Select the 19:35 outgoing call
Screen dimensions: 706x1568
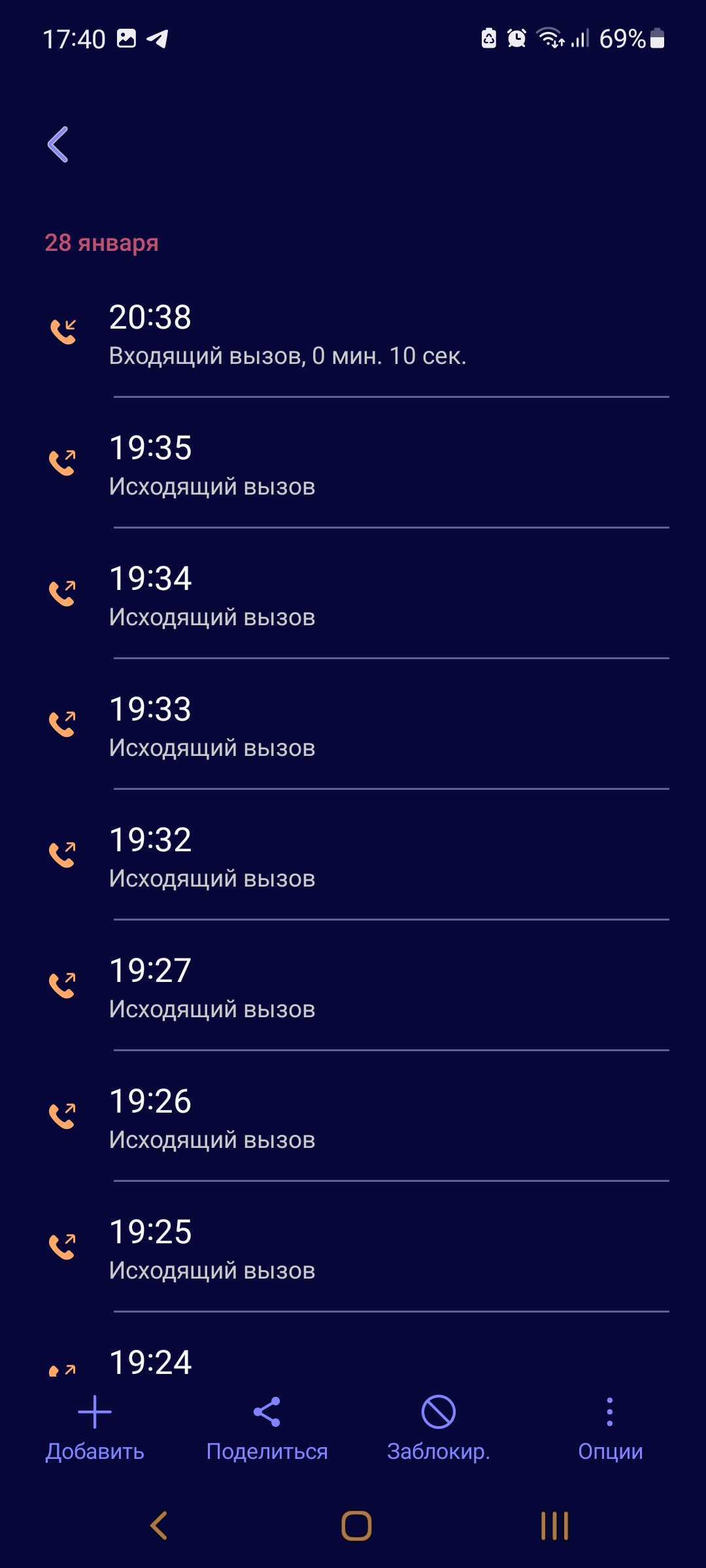tap(353, 465)
